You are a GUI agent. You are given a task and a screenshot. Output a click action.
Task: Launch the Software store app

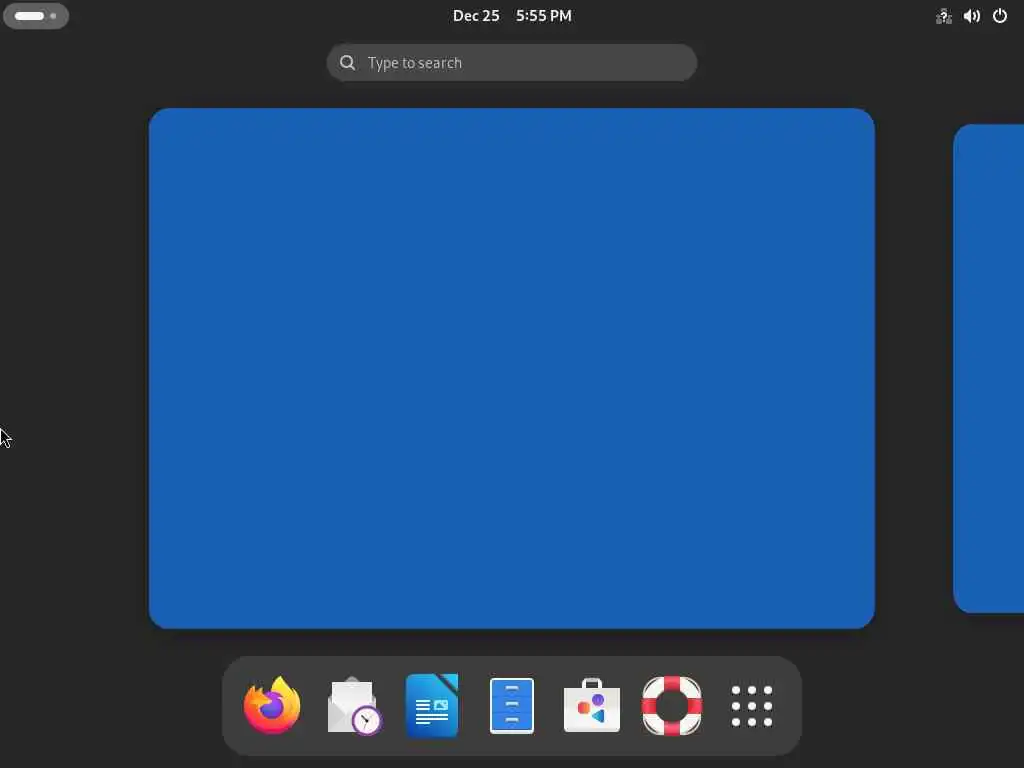[x=592, y=706]
